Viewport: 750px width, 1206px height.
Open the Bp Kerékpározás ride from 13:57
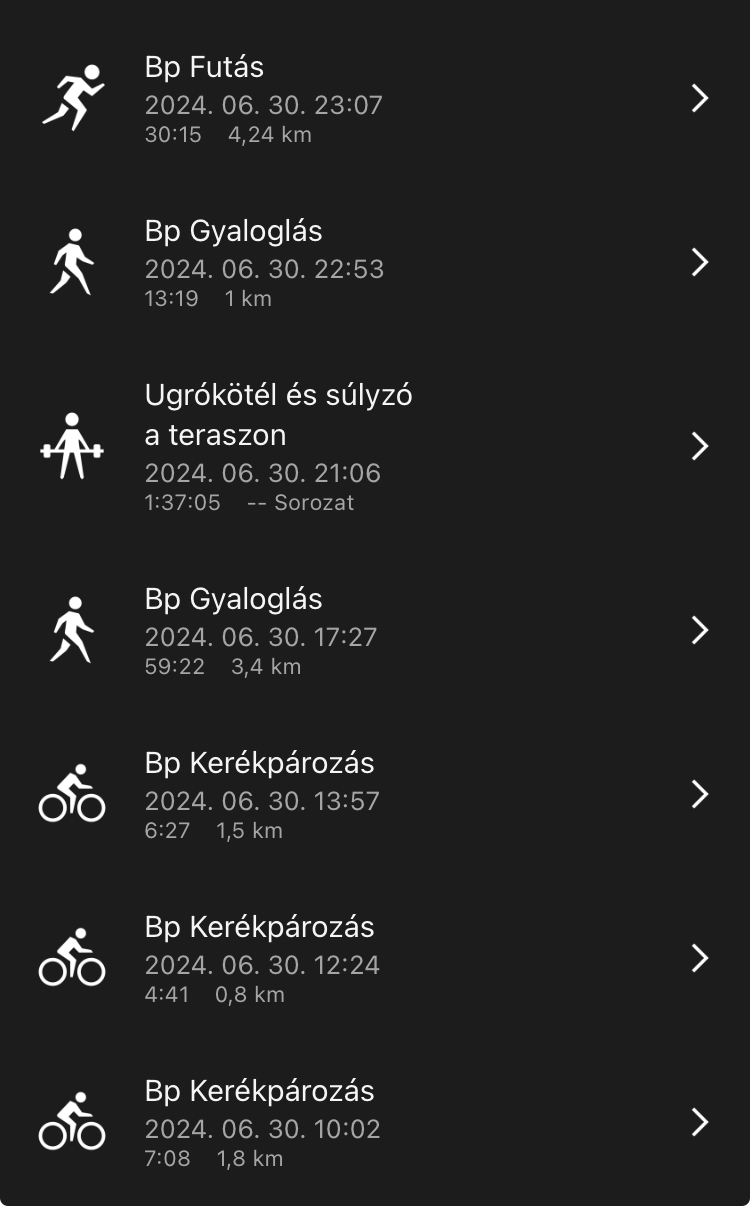click(x=375, y=795)
